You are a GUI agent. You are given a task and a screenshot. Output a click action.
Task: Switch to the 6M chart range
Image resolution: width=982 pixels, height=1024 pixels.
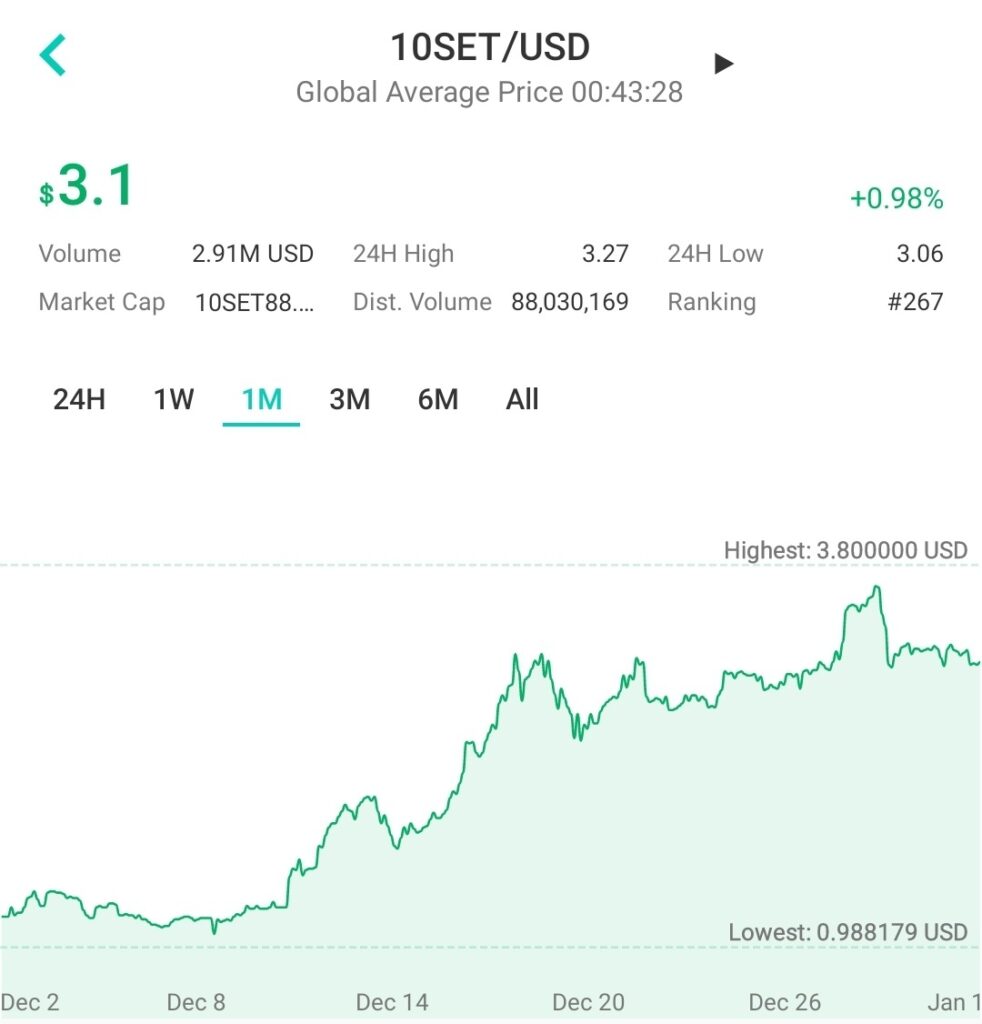[x=438, y=400]
